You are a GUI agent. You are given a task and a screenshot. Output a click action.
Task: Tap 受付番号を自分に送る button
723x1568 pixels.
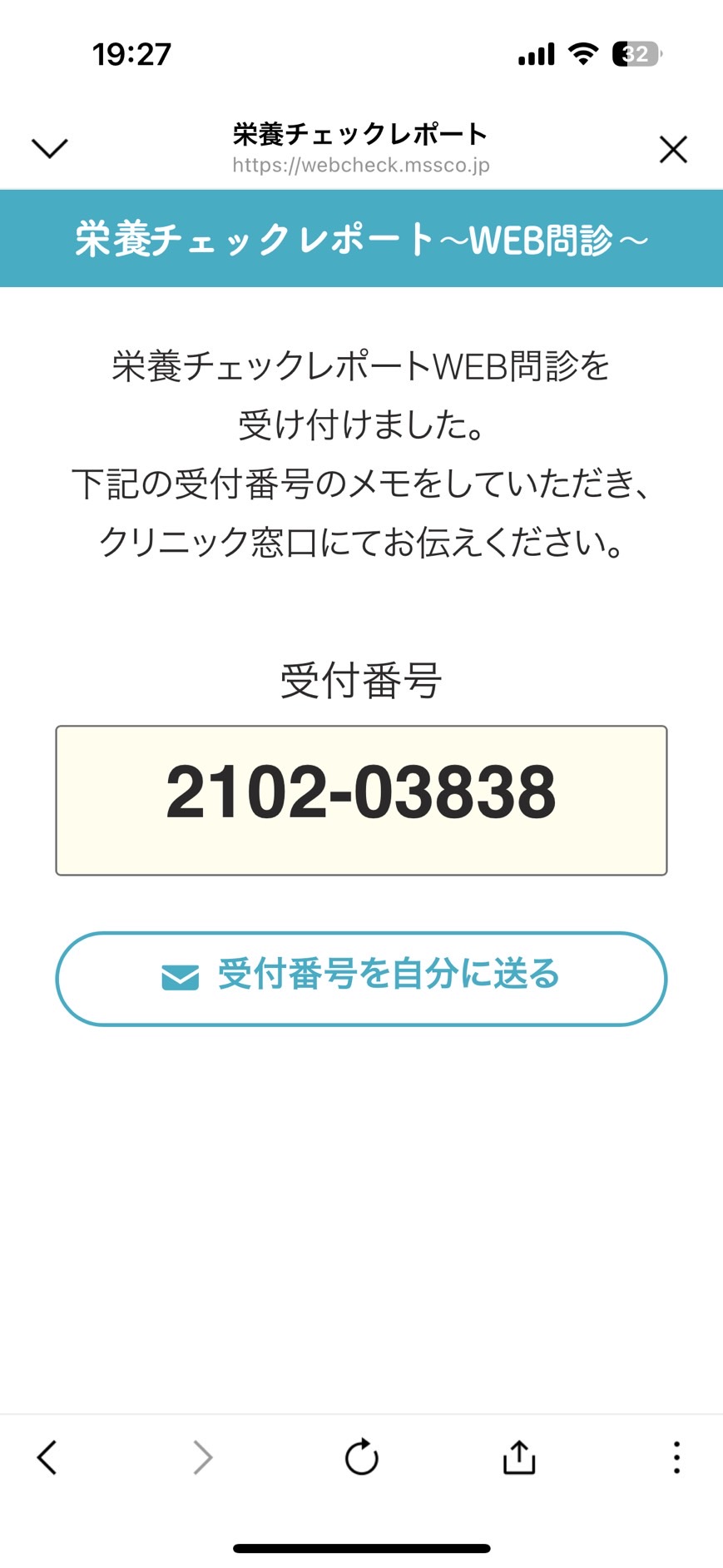tap(361, 979)
